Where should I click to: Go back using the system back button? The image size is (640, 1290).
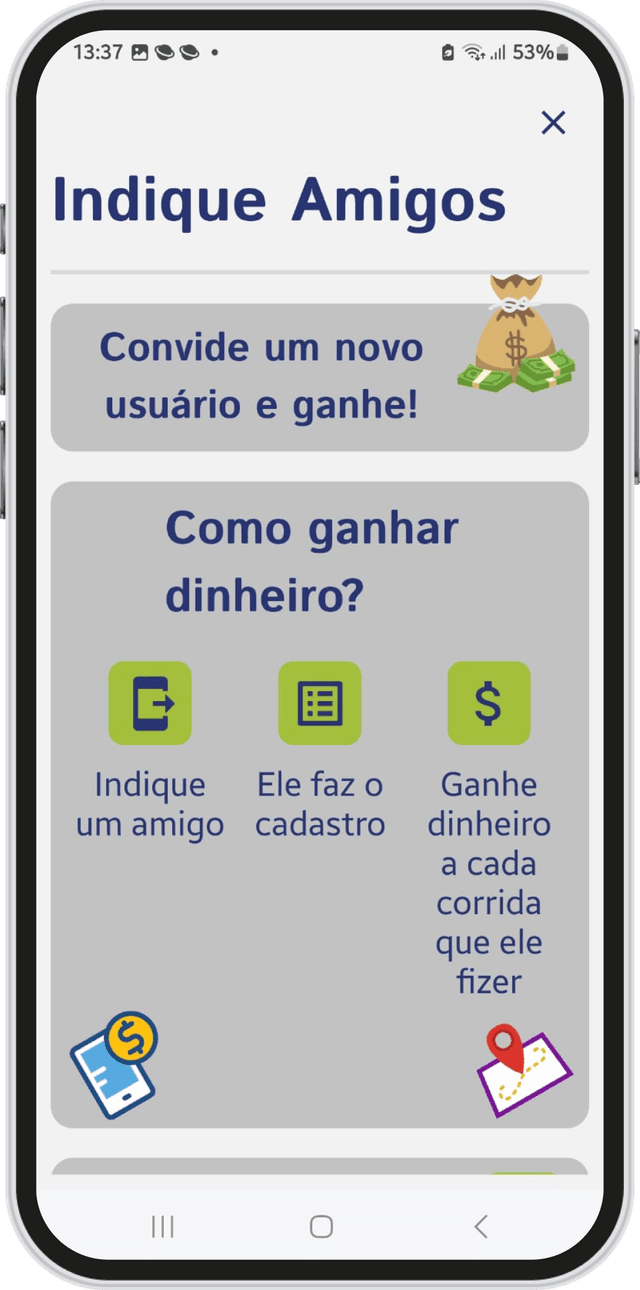pos(481,1227)
